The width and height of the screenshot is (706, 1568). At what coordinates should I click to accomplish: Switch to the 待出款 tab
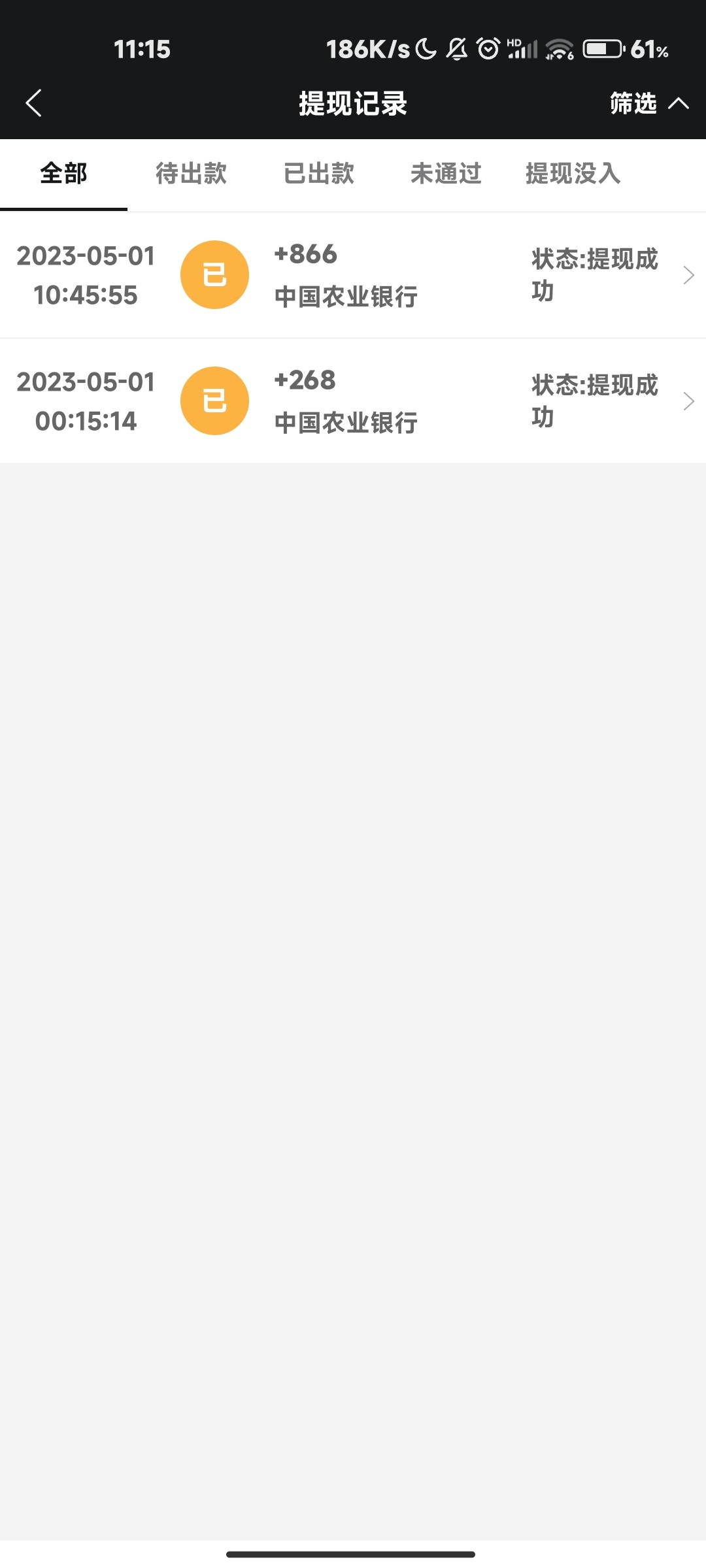(191, 174)
